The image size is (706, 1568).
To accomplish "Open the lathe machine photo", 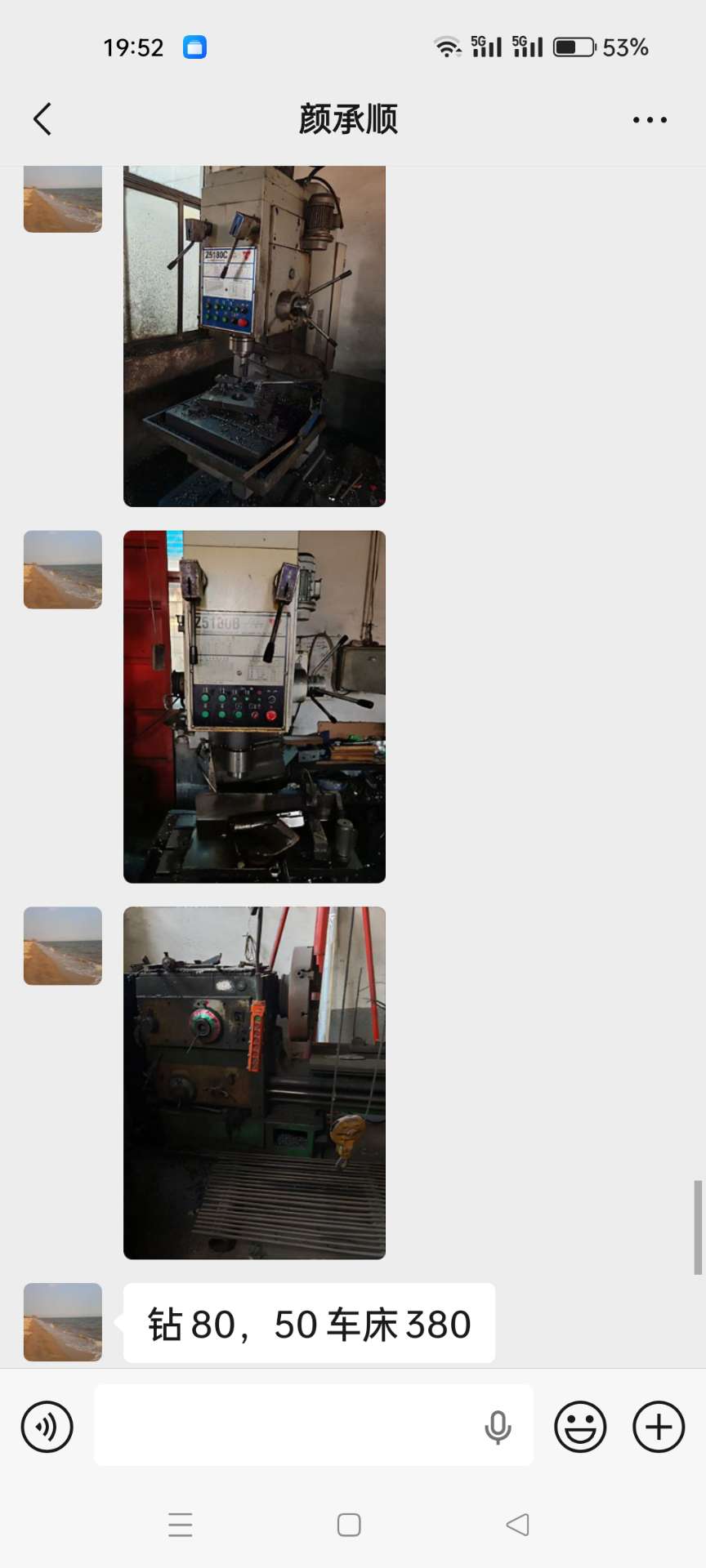I will (254, 1082).
